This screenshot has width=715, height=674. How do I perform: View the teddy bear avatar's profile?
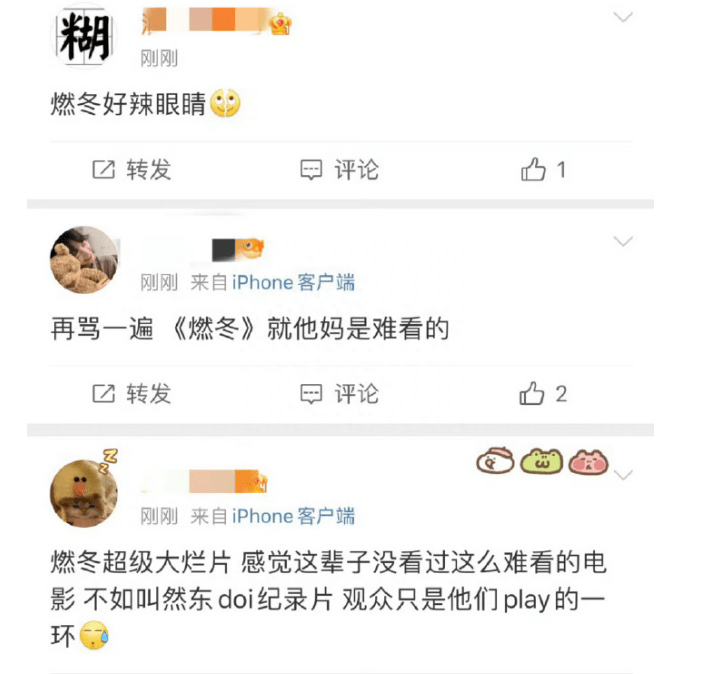pyautogui.click(x=84, y=259)
